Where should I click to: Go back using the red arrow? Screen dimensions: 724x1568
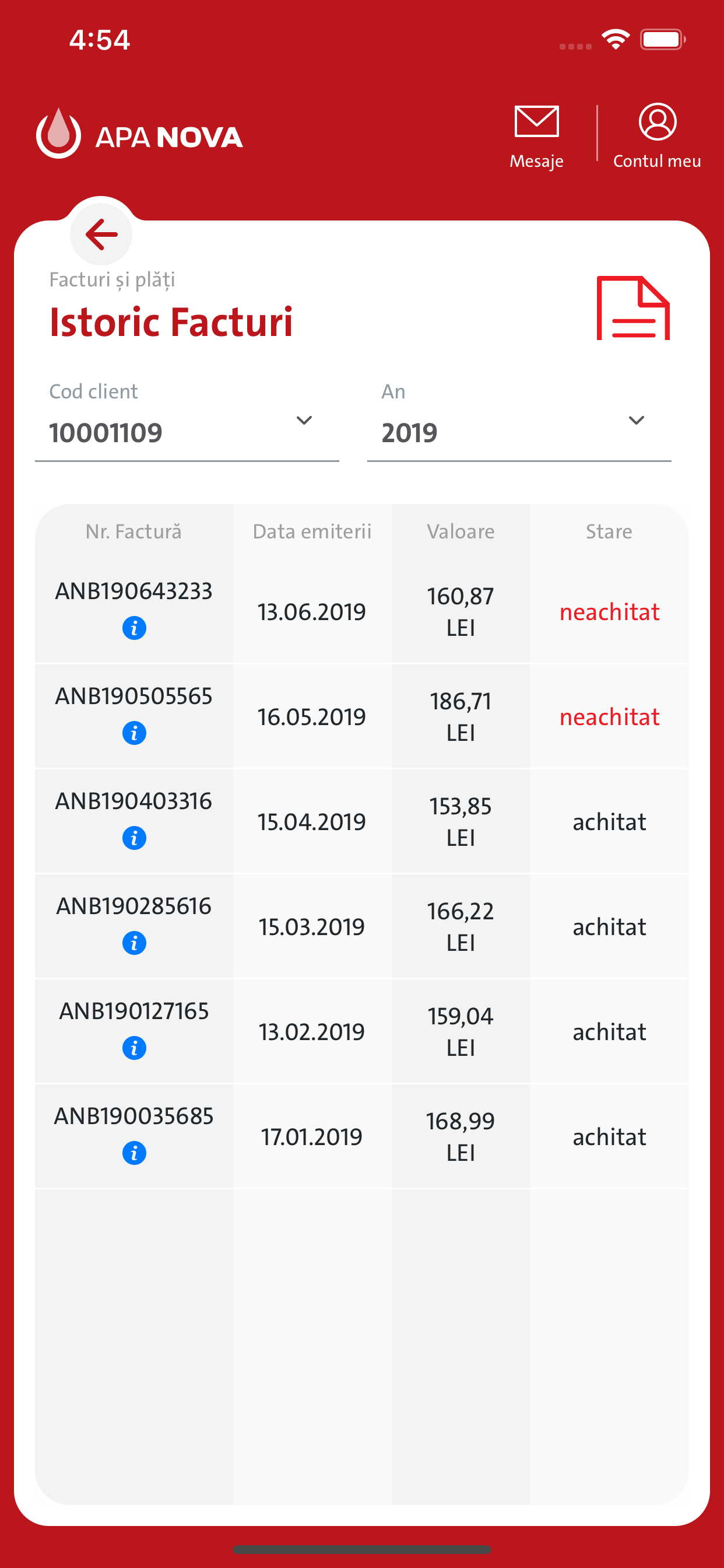pos(101,235)
